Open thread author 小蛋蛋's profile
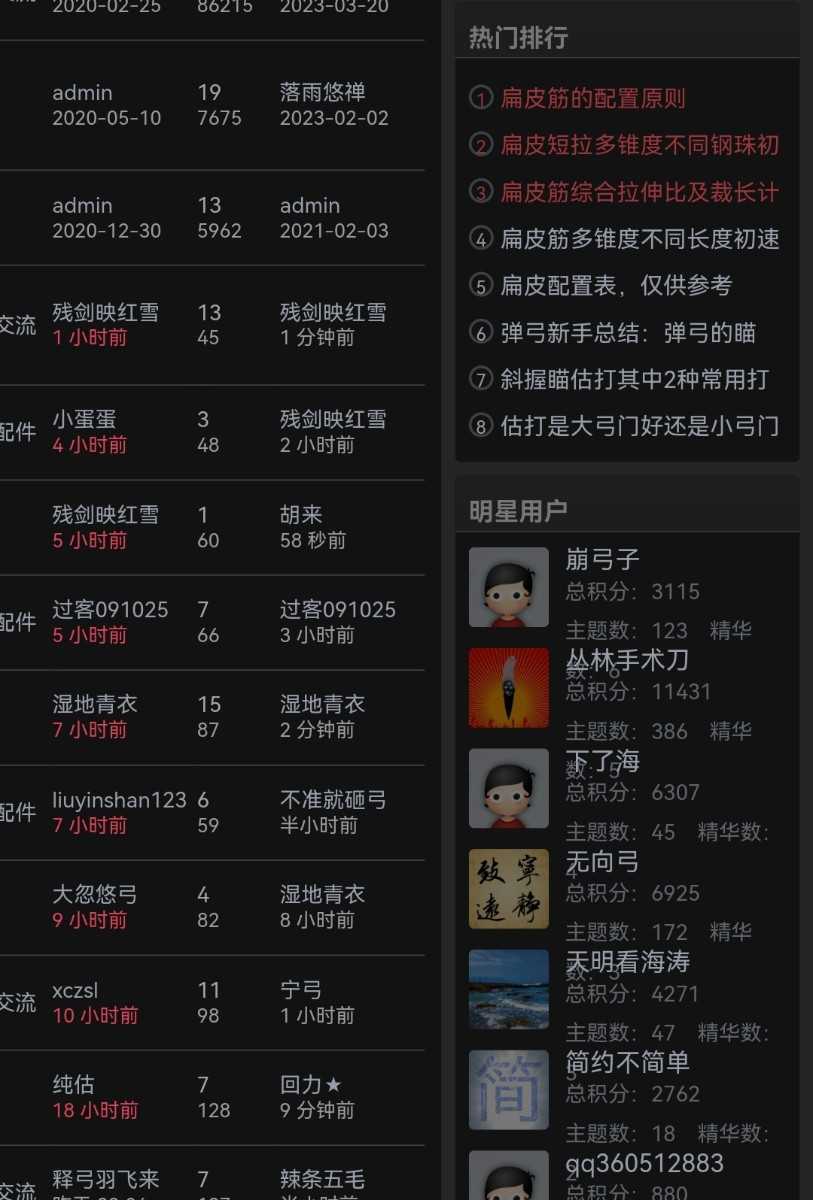 pyautogui.click(x=84, y=419)
